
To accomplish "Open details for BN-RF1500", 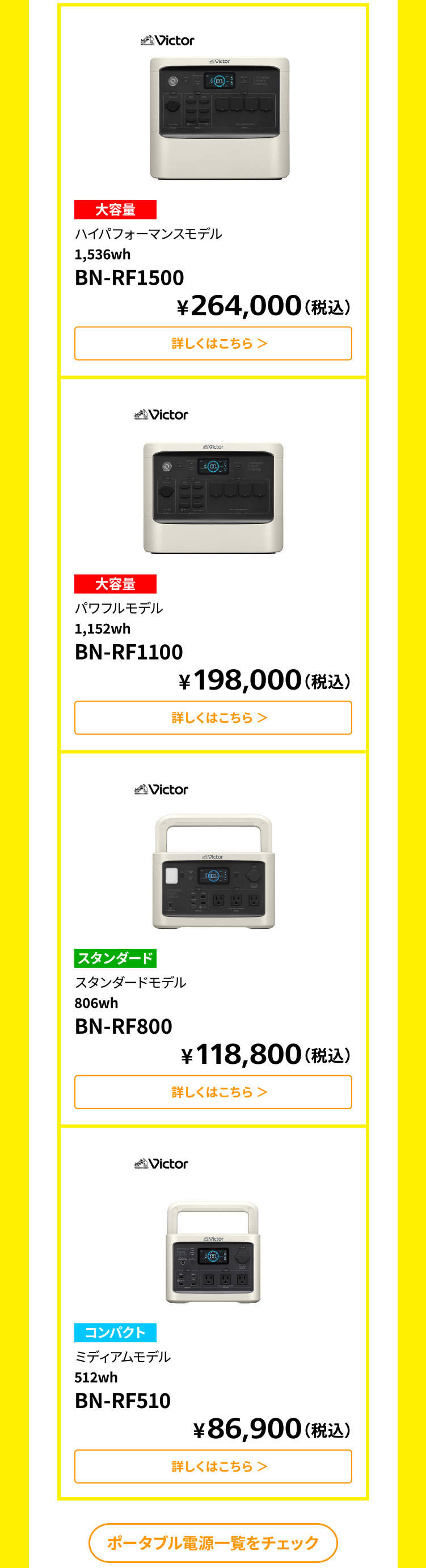I will click(213, 343).
